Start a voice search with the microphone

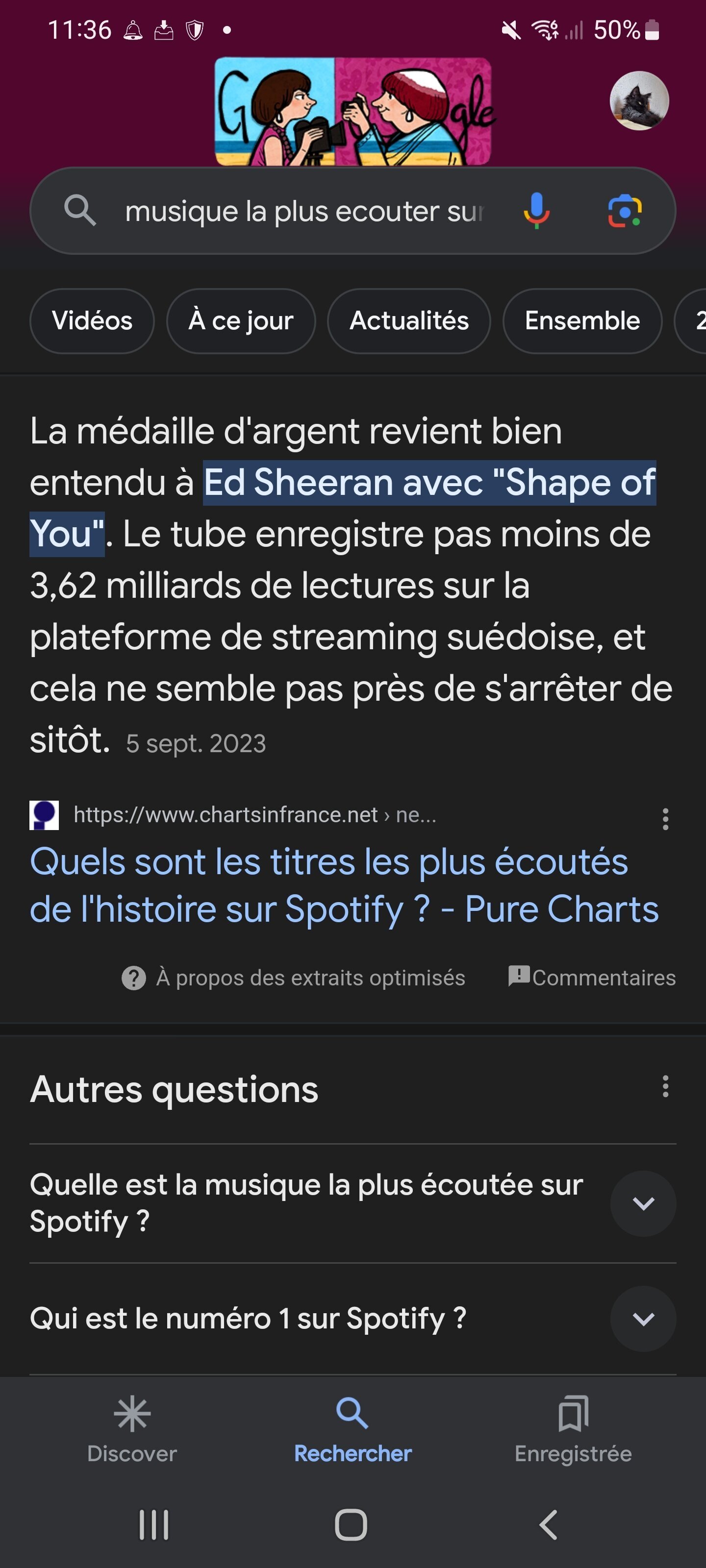tap(536, 211)
